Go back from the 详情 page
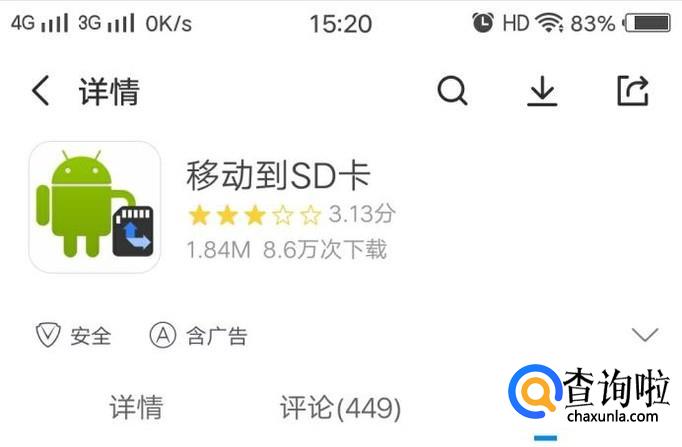This screenshot has width=682, height=447. pos(40,92)
